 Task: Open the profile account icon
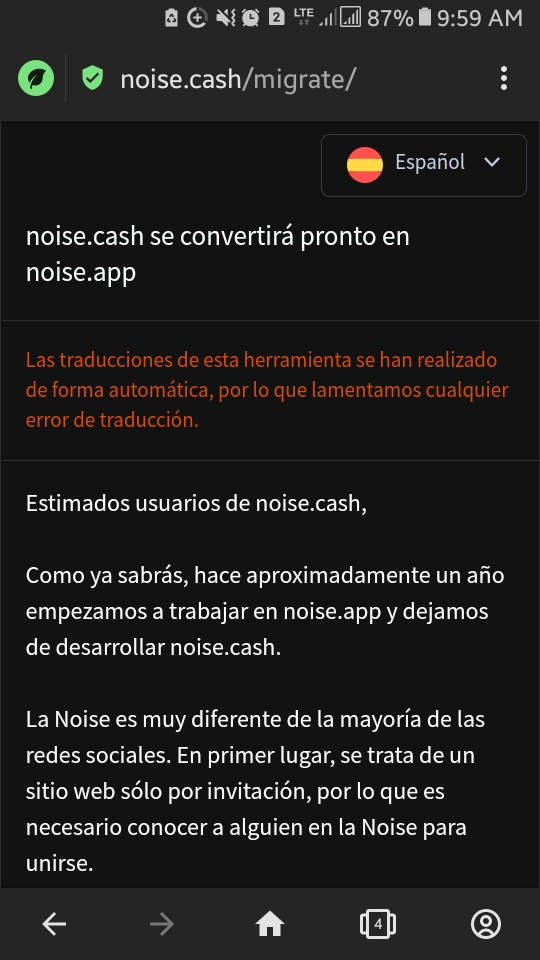pyautogui.click(x=486, y=924)
